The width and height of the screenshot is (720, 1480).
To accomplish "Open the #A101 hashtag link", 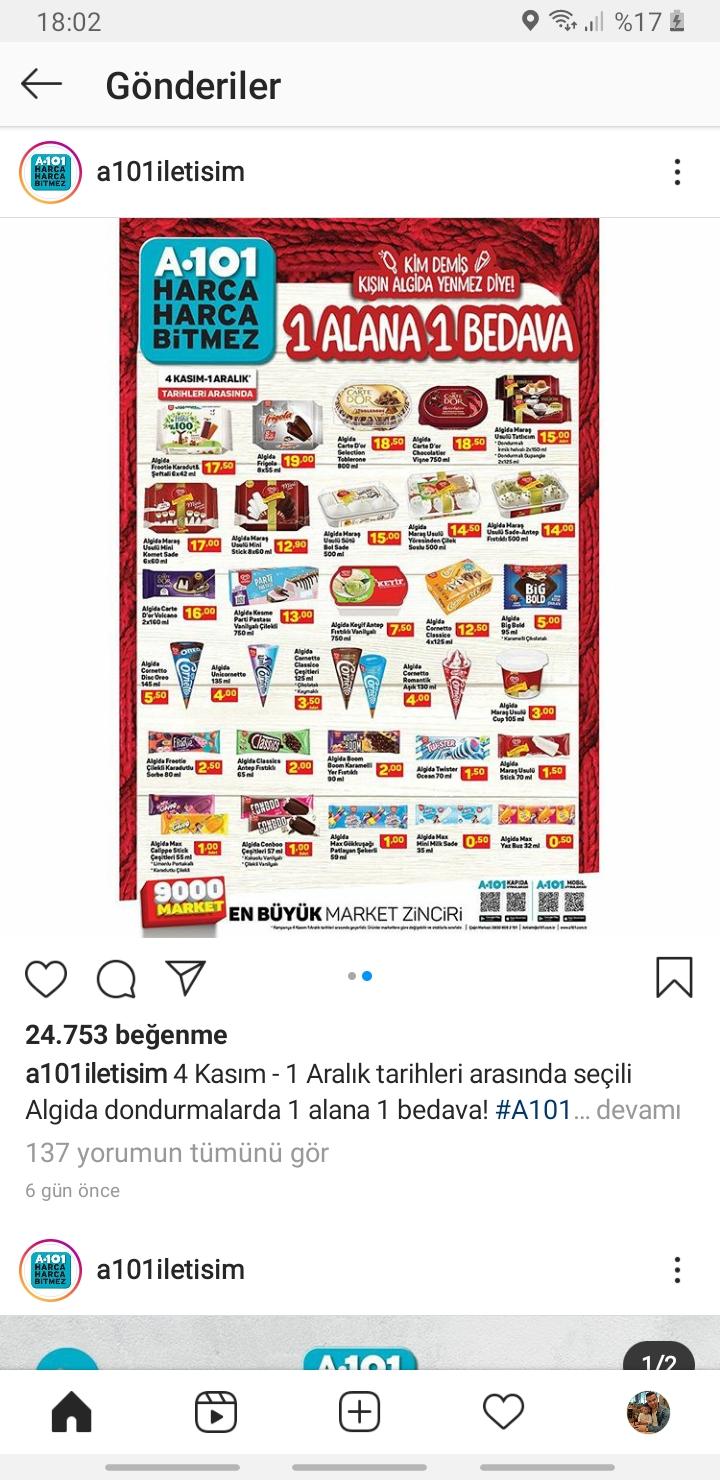I will [x=534, y=1110].
